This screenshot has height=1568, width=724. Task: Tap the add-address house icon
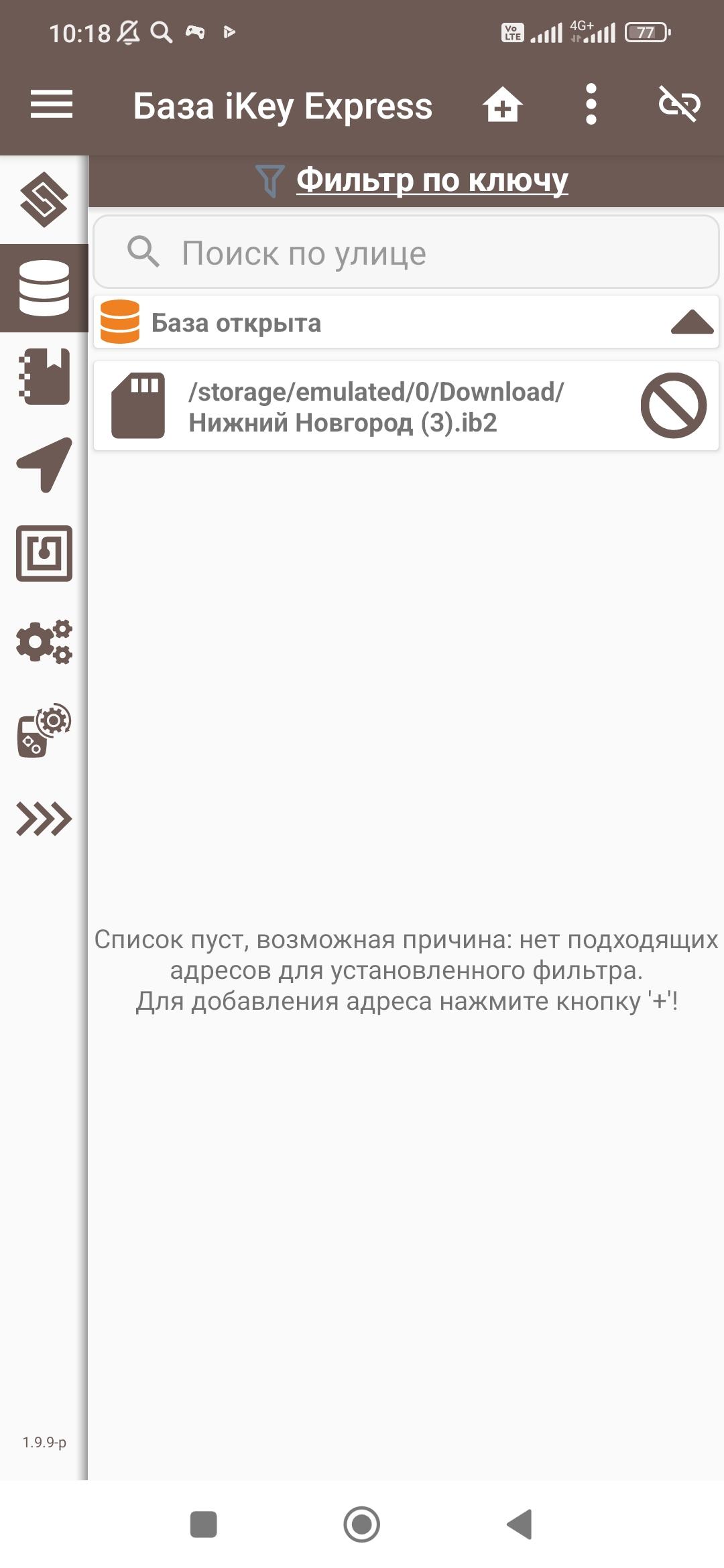(x=503, y=105)
